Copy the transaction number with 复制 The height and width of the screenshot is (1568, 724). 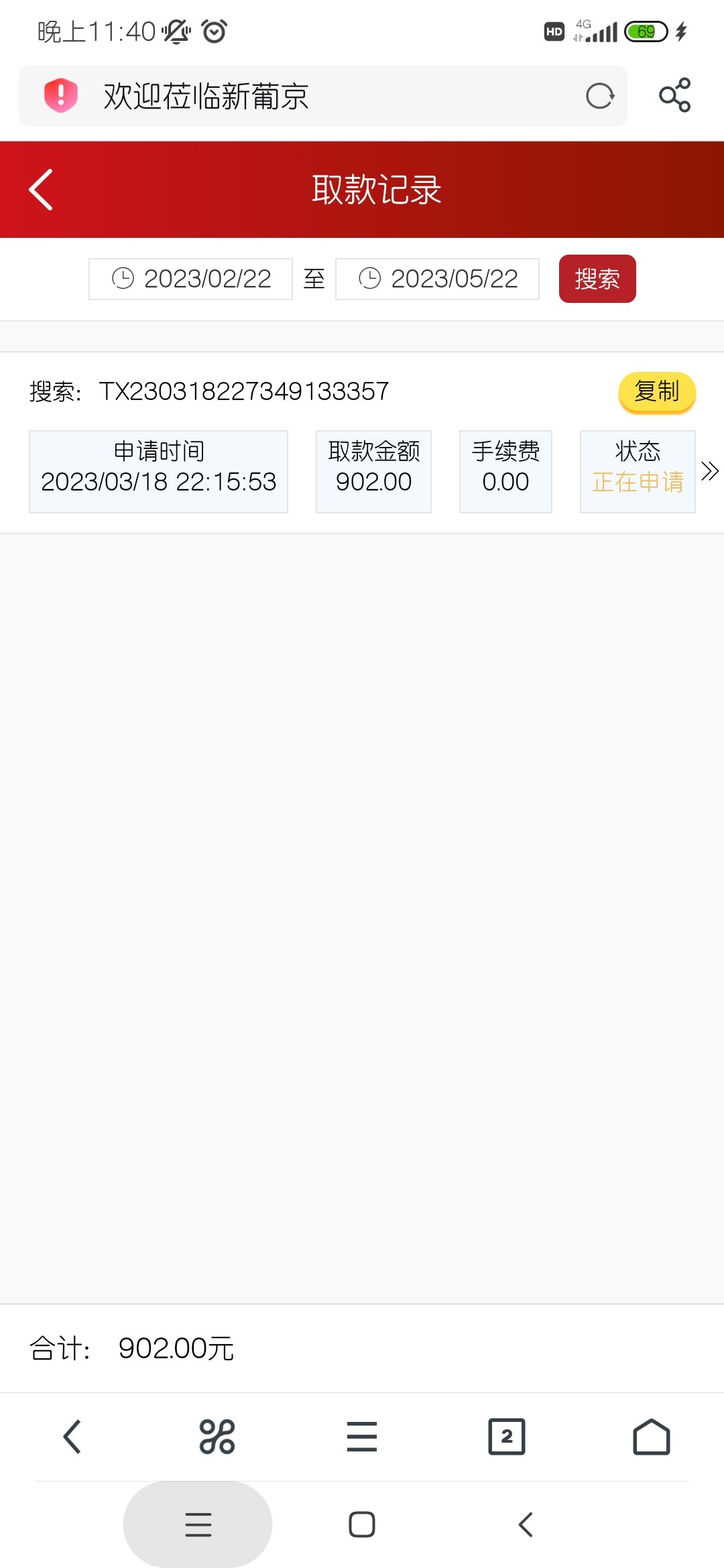[656, 391]
